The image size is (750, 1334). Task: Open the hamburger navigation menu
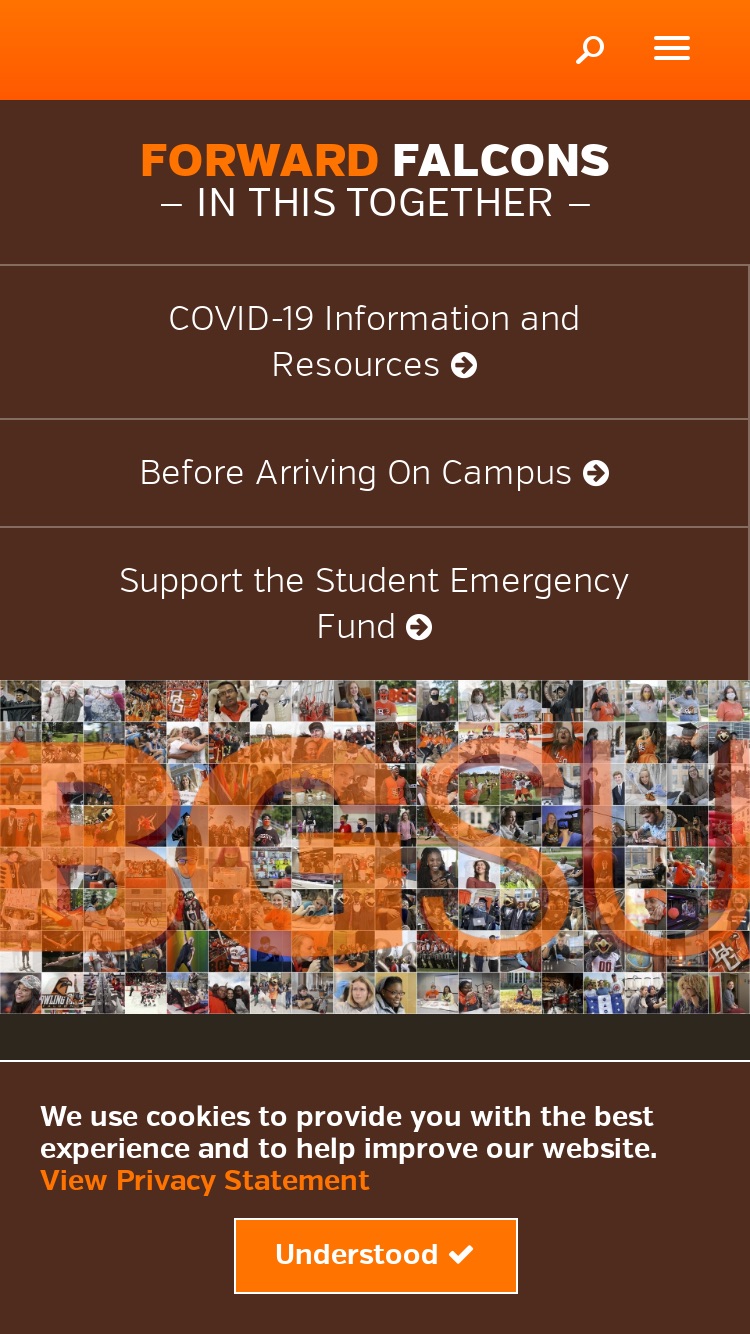[x=672, y=48]
